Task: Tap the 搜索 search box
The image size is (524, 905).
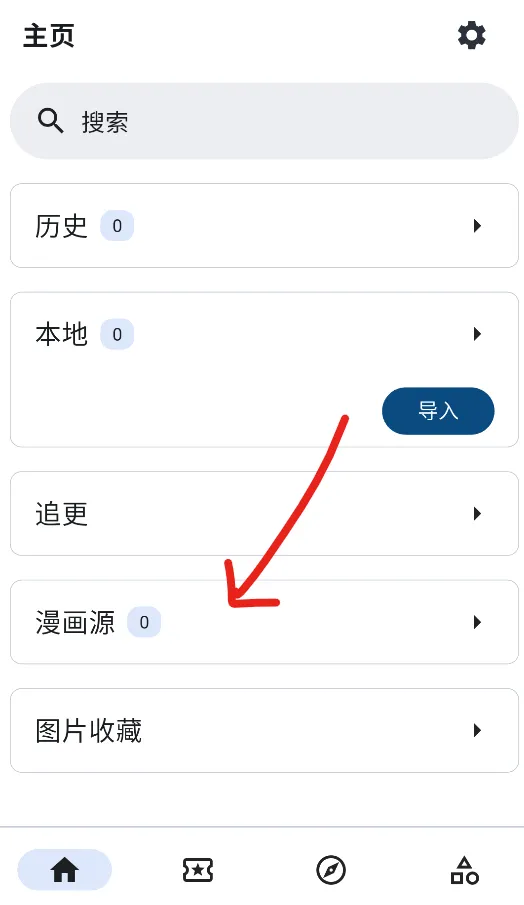Action: 264,121
